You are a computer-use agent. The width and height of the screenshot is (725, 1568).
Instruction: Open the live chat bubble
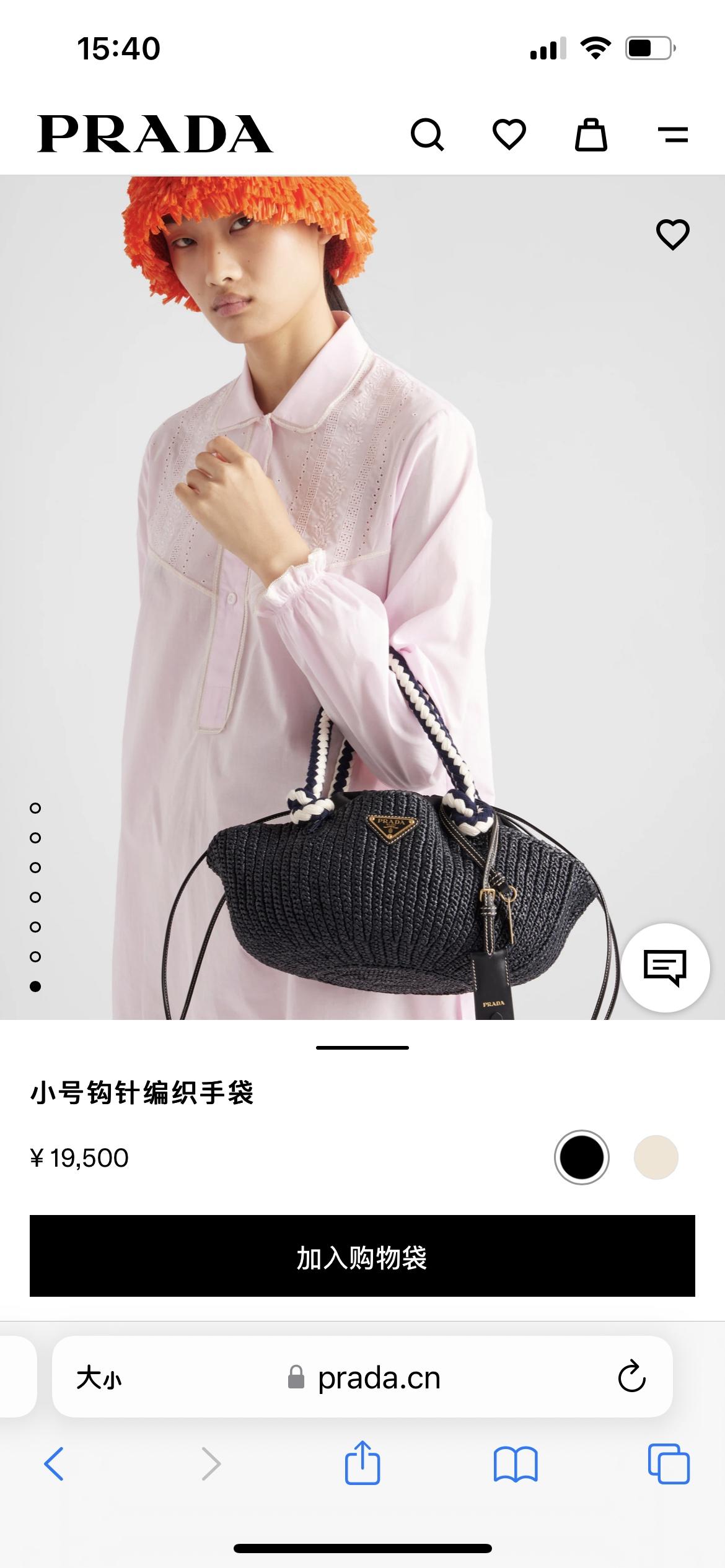665,967
